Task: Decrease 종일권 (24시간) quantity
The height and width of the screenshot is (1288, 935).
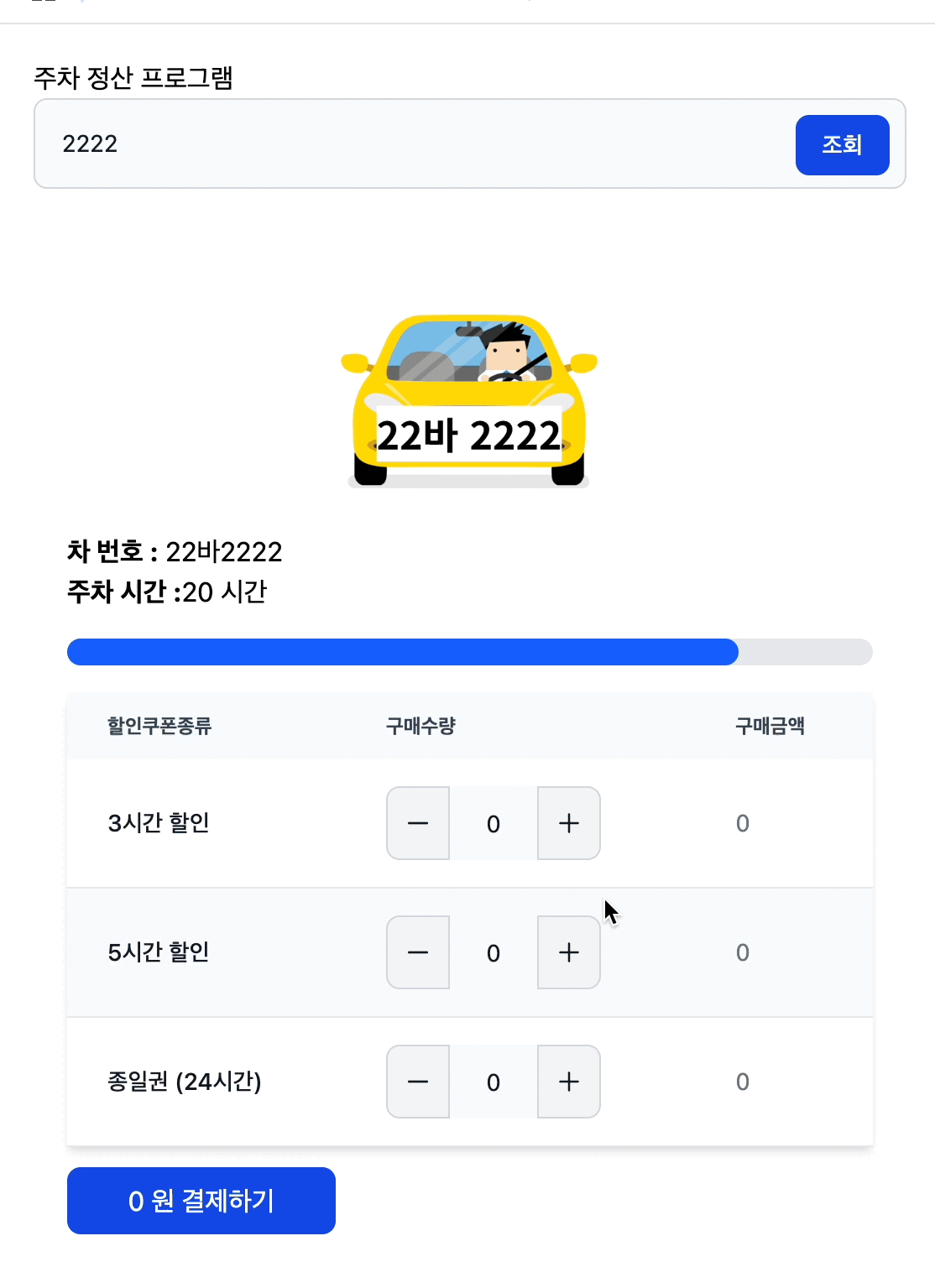Action: tap(418, 1082)
